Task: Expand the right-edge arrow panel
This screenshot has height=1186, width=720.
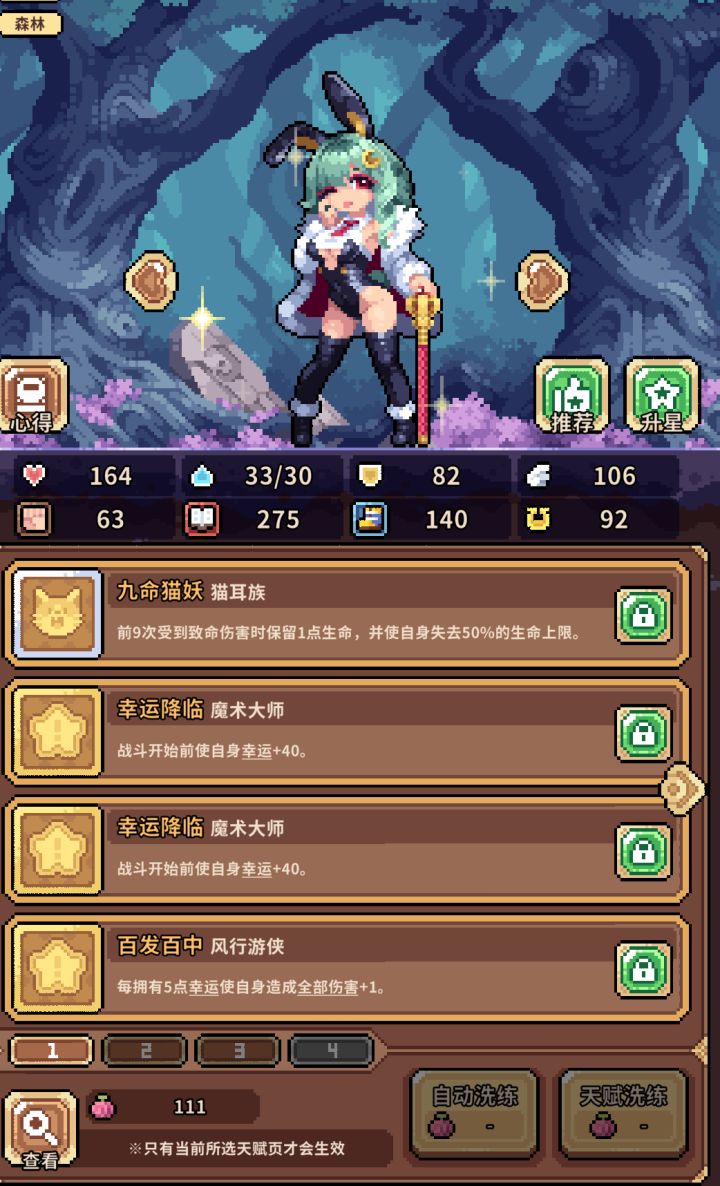Action: pyautogui.click(x=685, y=788)
